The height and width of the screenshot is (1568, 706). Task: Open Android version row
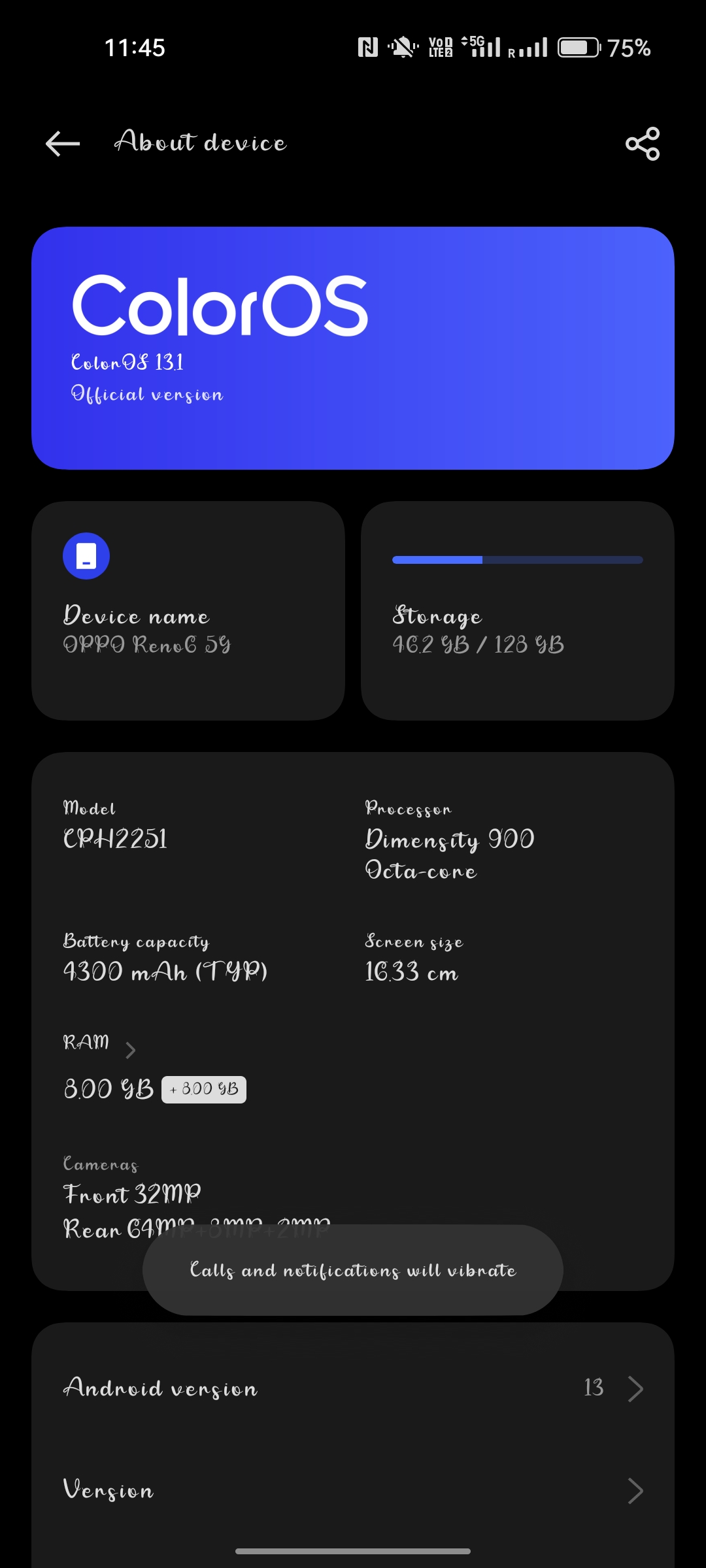353,1388
